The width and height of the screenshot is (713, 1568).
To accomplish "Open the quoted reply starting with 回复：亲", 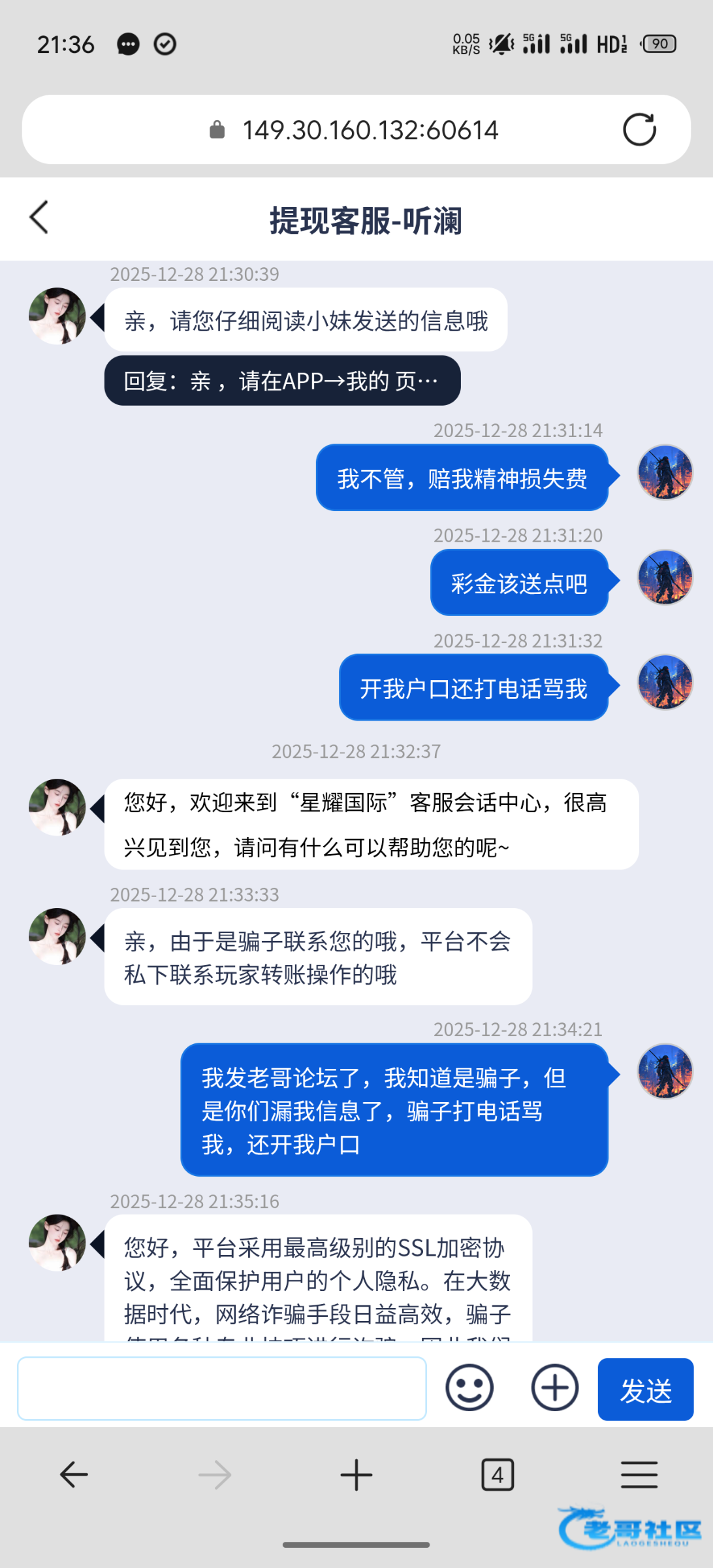I will 282,381.
